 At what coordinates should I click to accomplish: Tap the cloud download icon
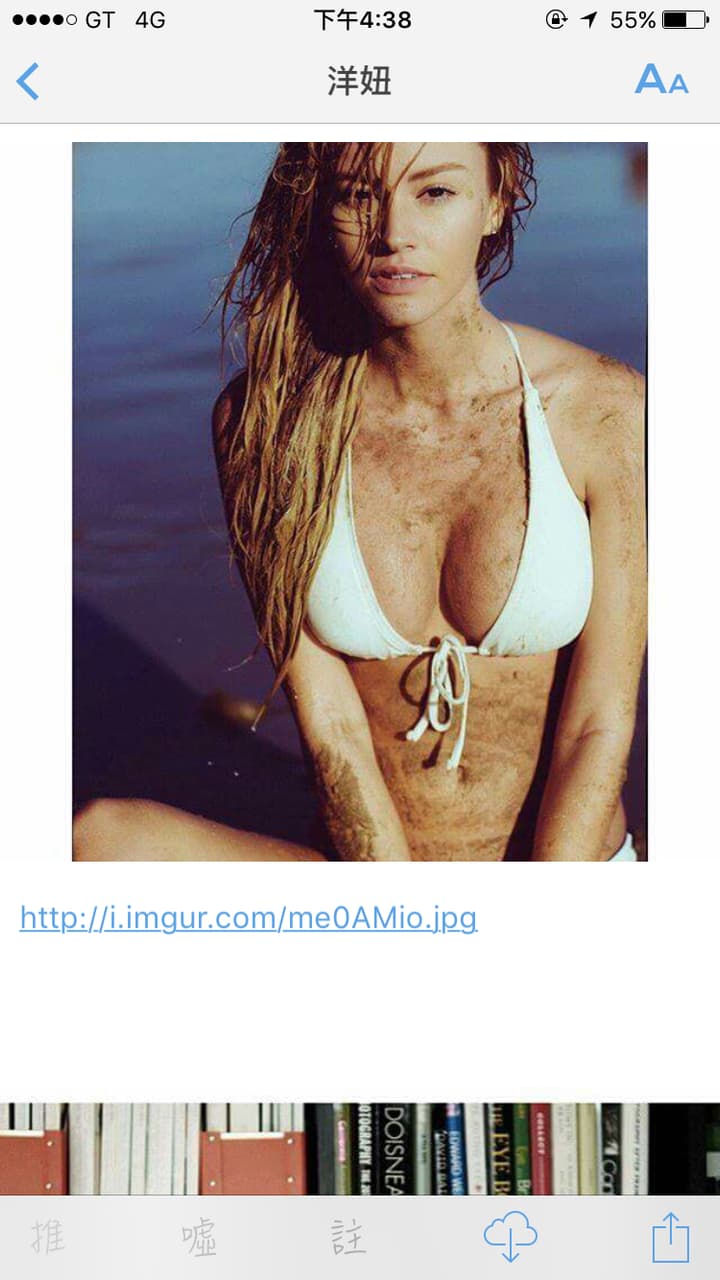pyautogui.click(x=510, y=1238)
